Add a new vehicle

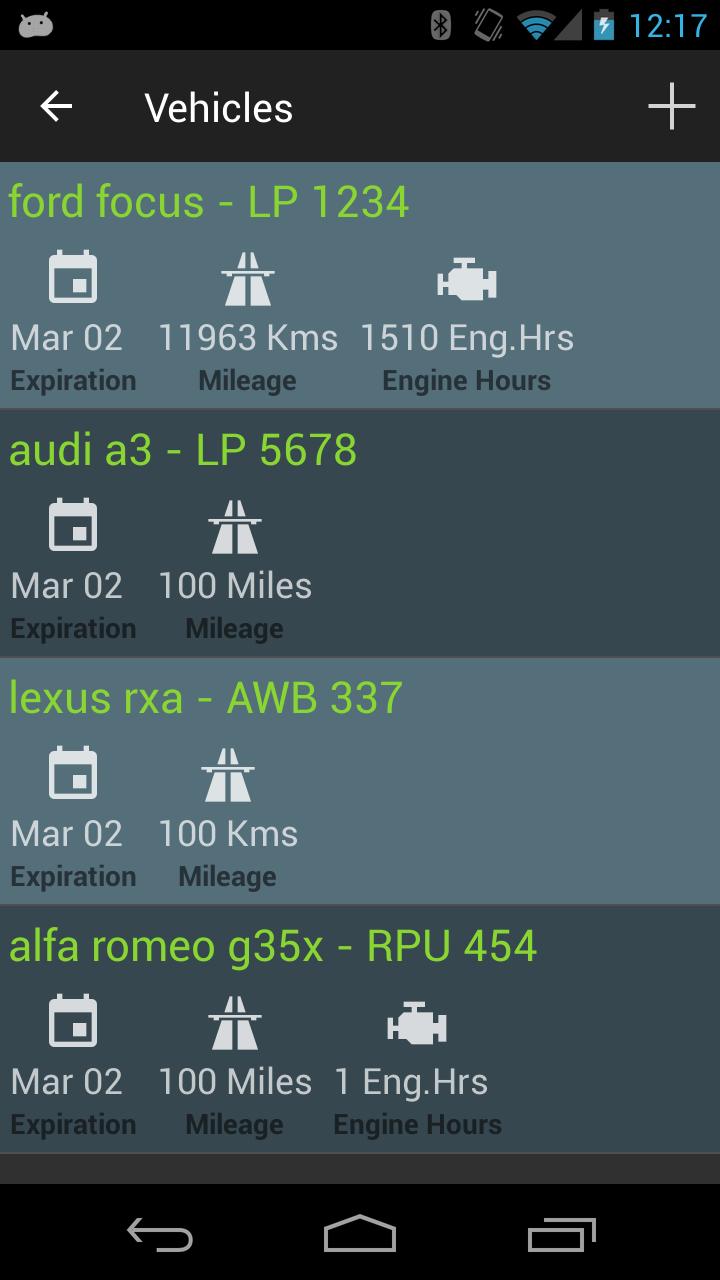click(x=671, y=107)
